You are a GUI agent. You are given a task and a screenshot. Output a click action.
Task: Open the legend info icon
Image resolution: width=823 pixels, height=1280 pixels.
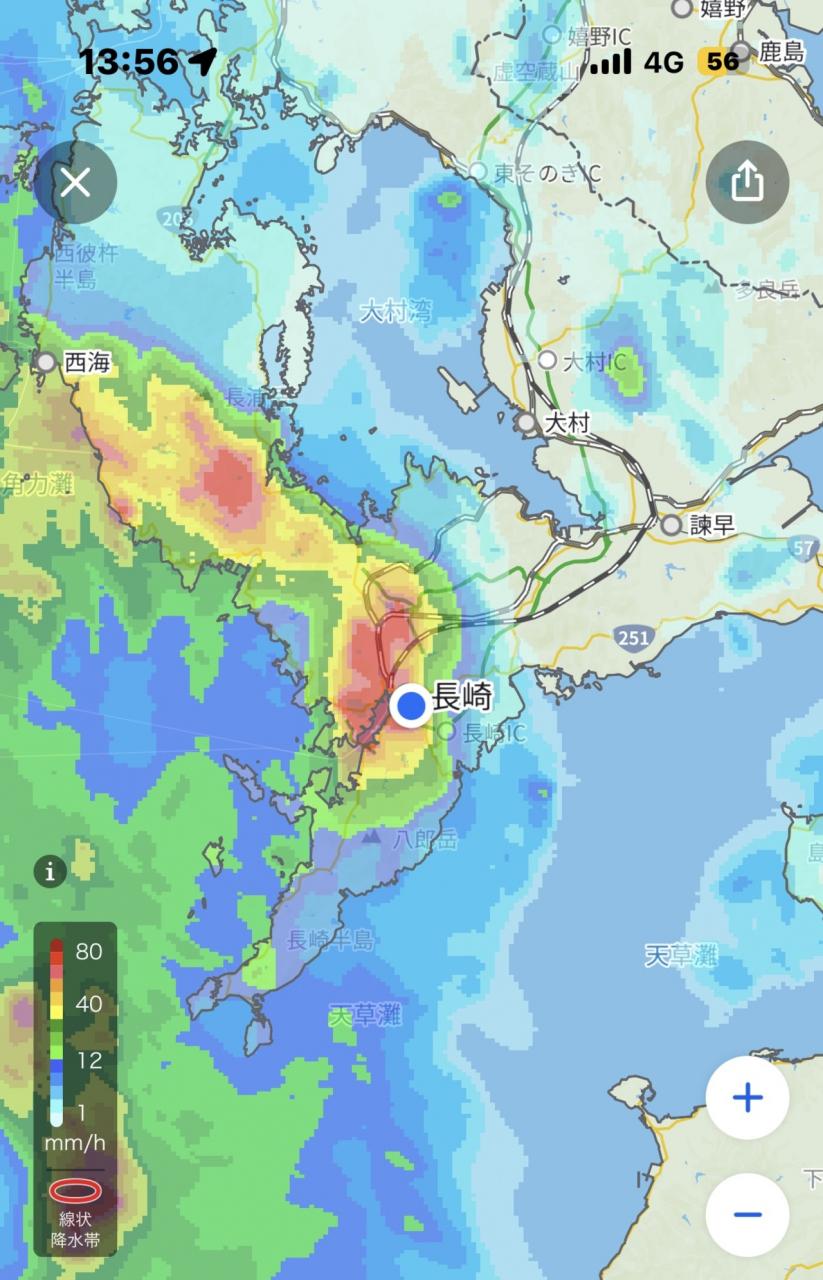(50, 872)
